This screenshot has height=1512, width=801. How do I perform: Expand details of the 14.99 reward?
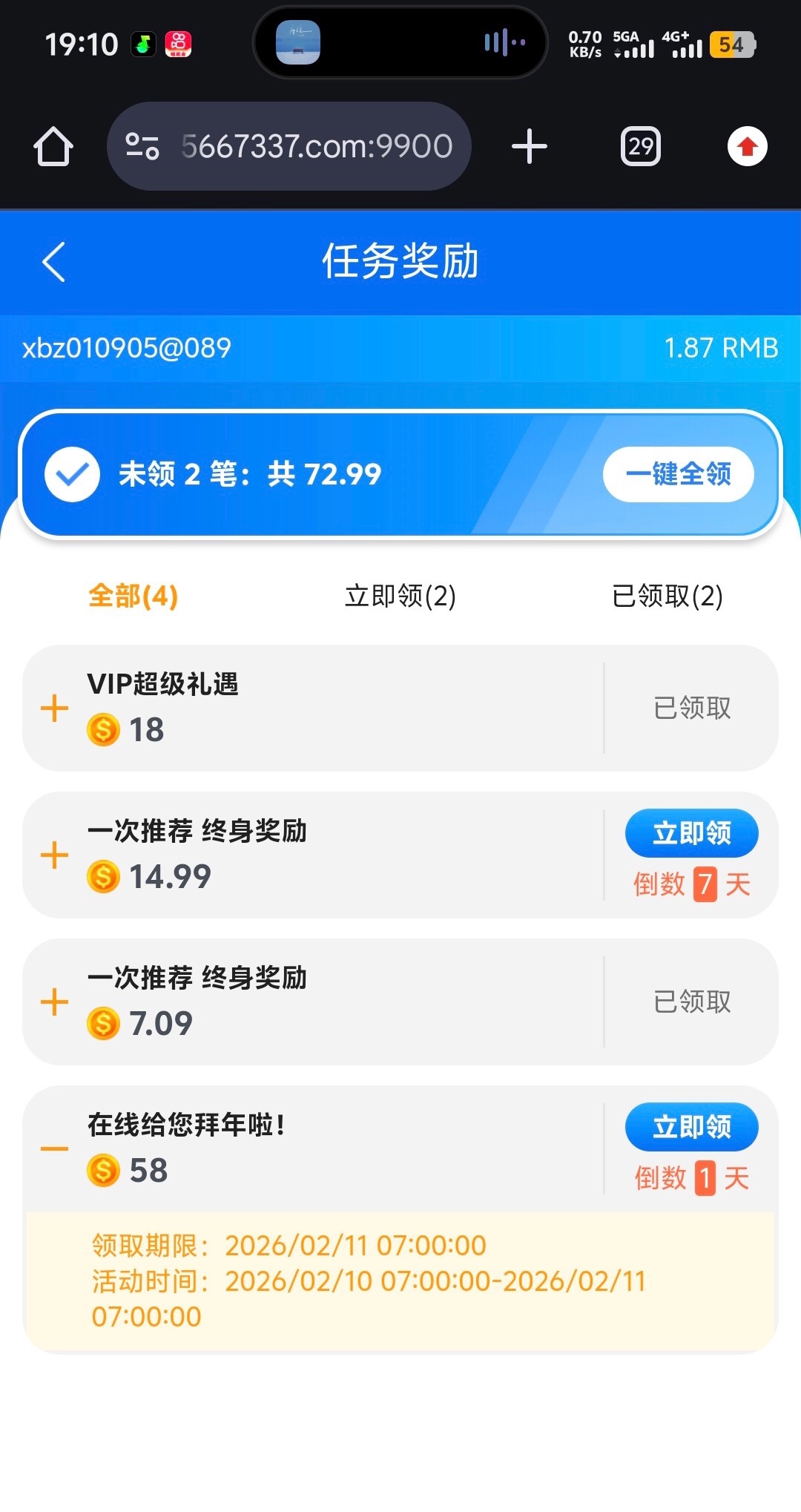[54, 855]
